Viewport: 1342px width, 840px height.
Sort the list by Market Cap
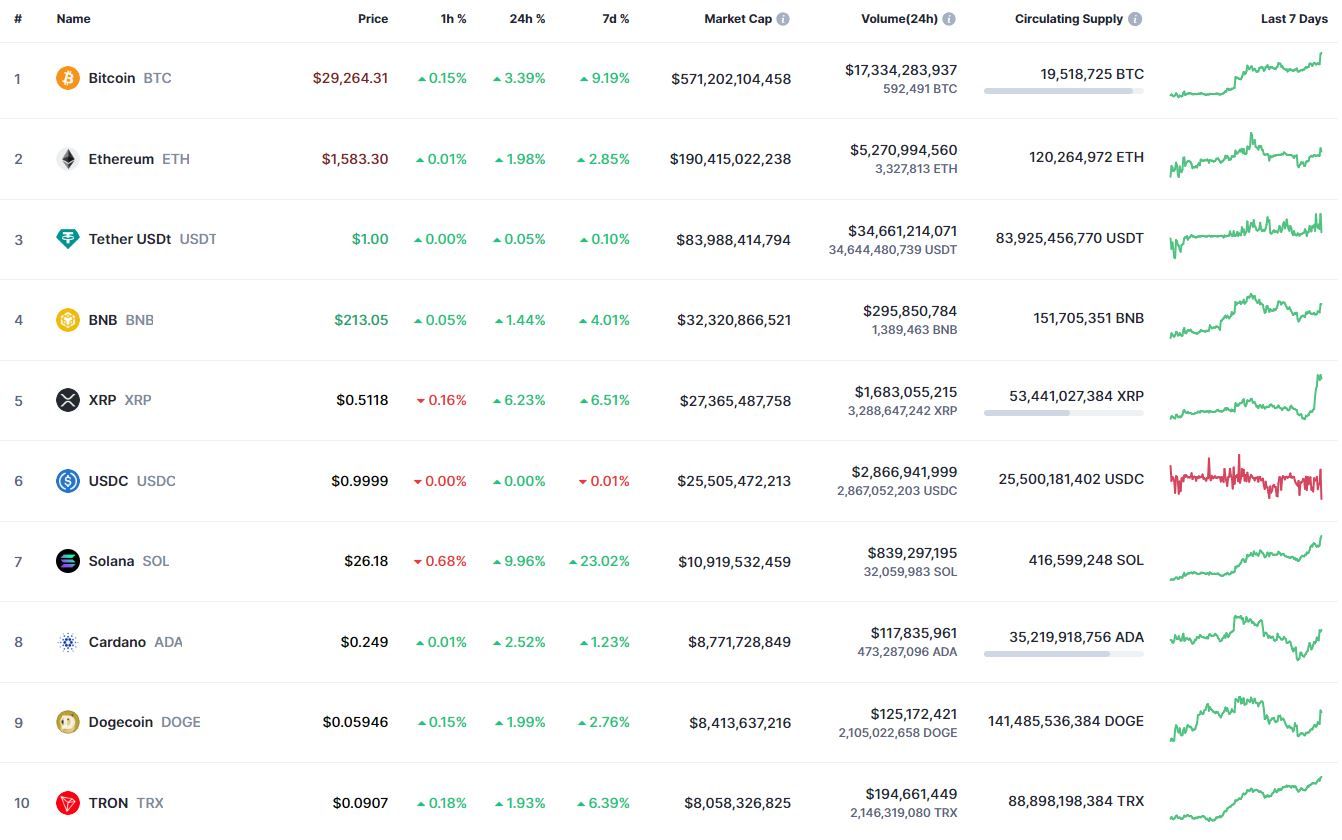737,19
